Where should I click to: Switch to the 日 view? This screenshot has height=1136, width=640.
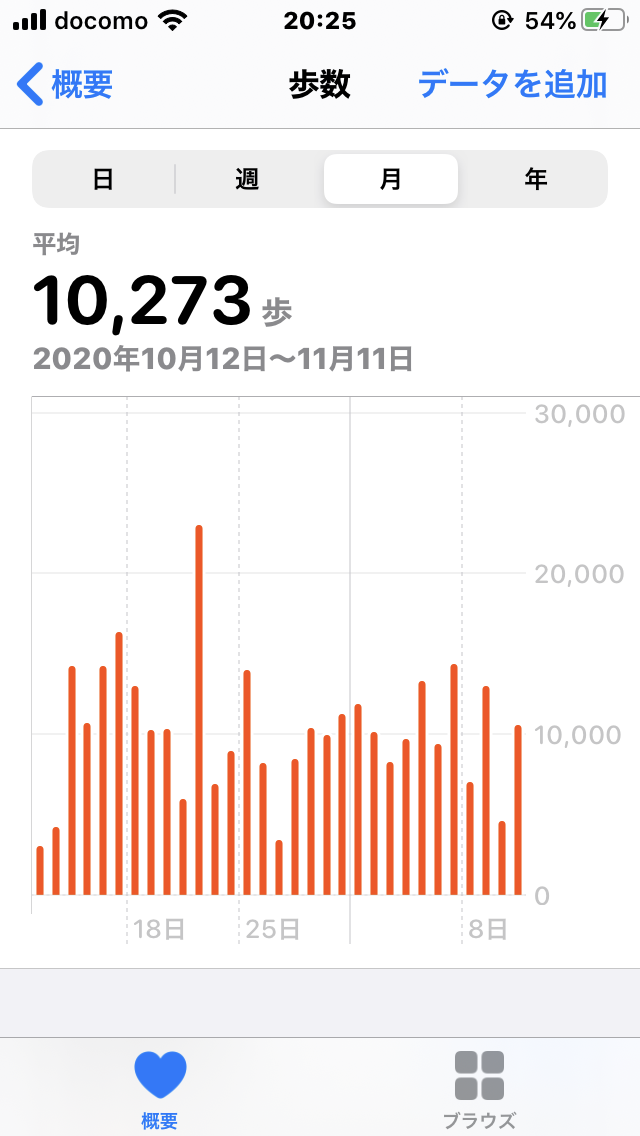[104, 178]
